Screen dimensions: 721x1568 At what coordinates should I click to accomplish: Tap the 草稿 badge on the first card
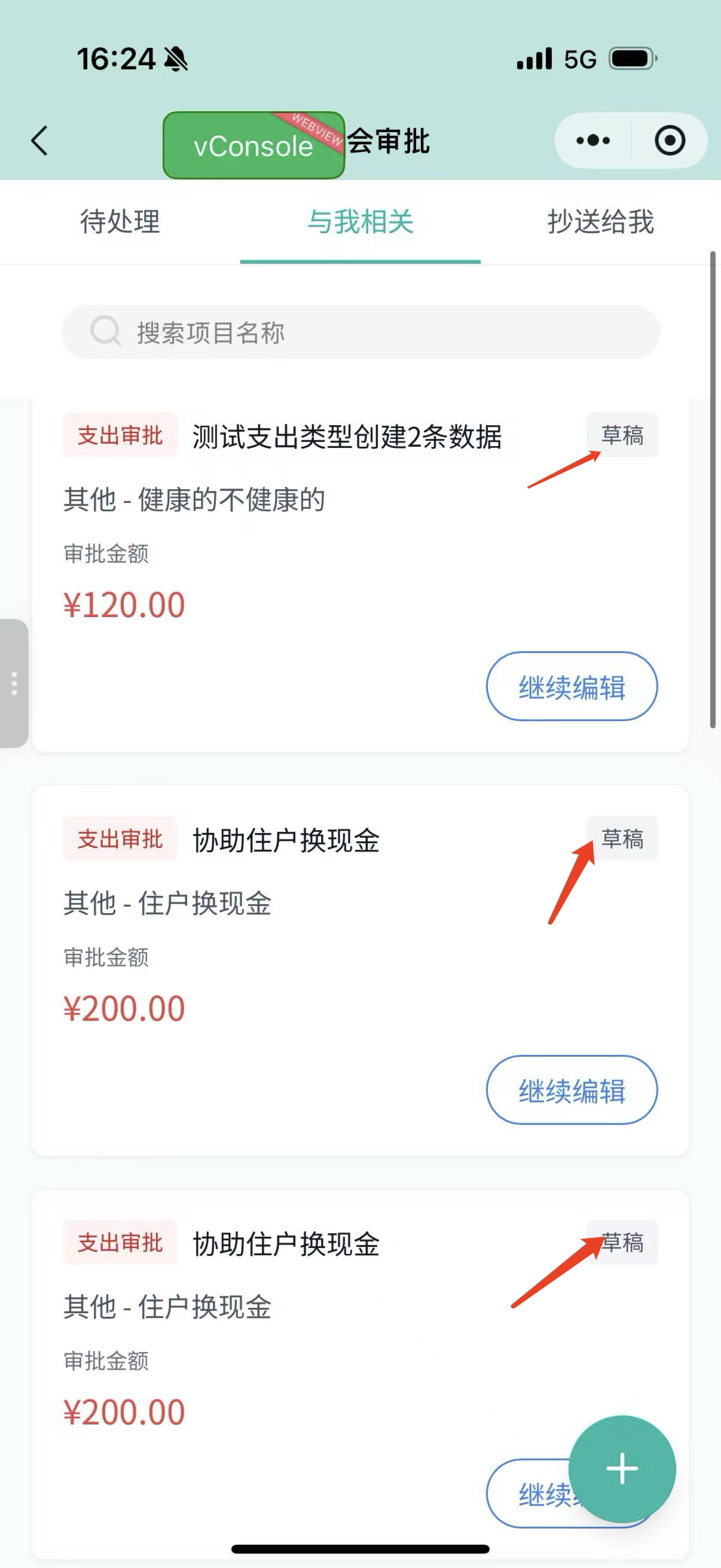[622, 435]
